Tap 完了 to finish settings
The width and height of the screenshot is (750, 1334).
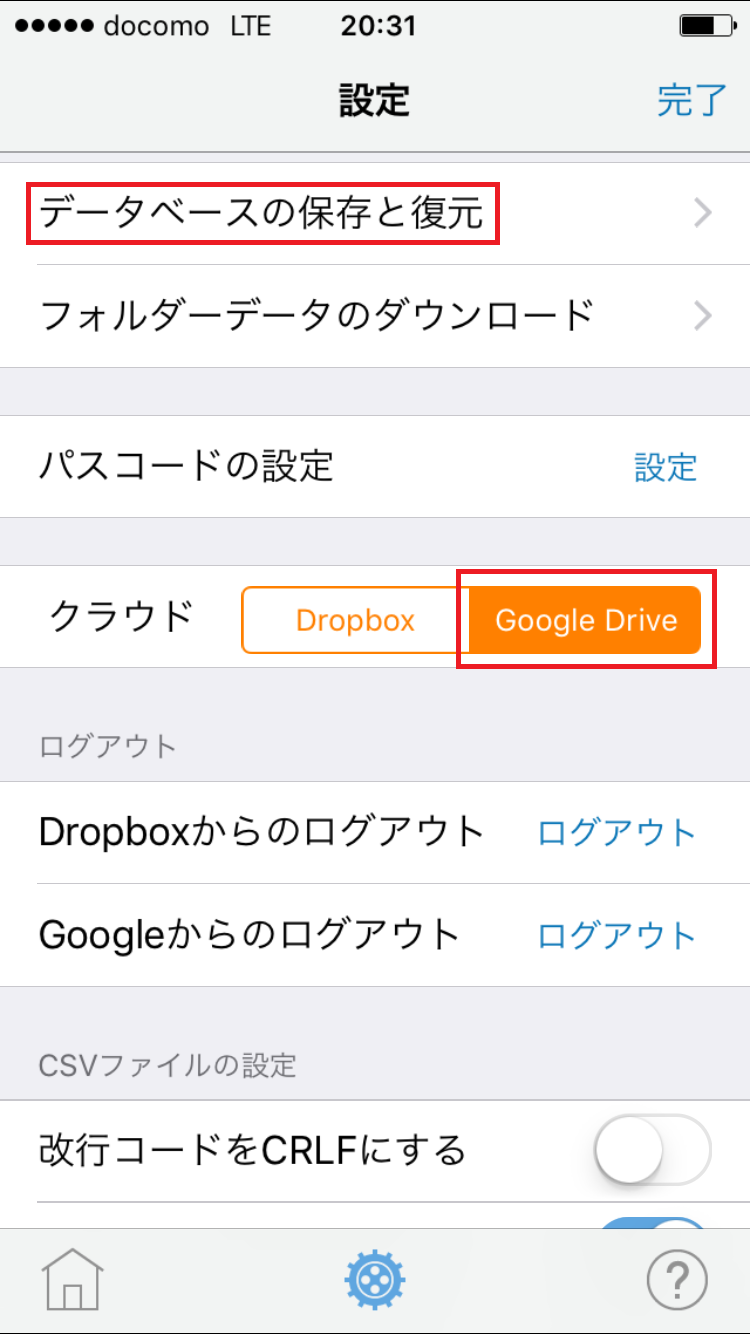coord(691,101)
